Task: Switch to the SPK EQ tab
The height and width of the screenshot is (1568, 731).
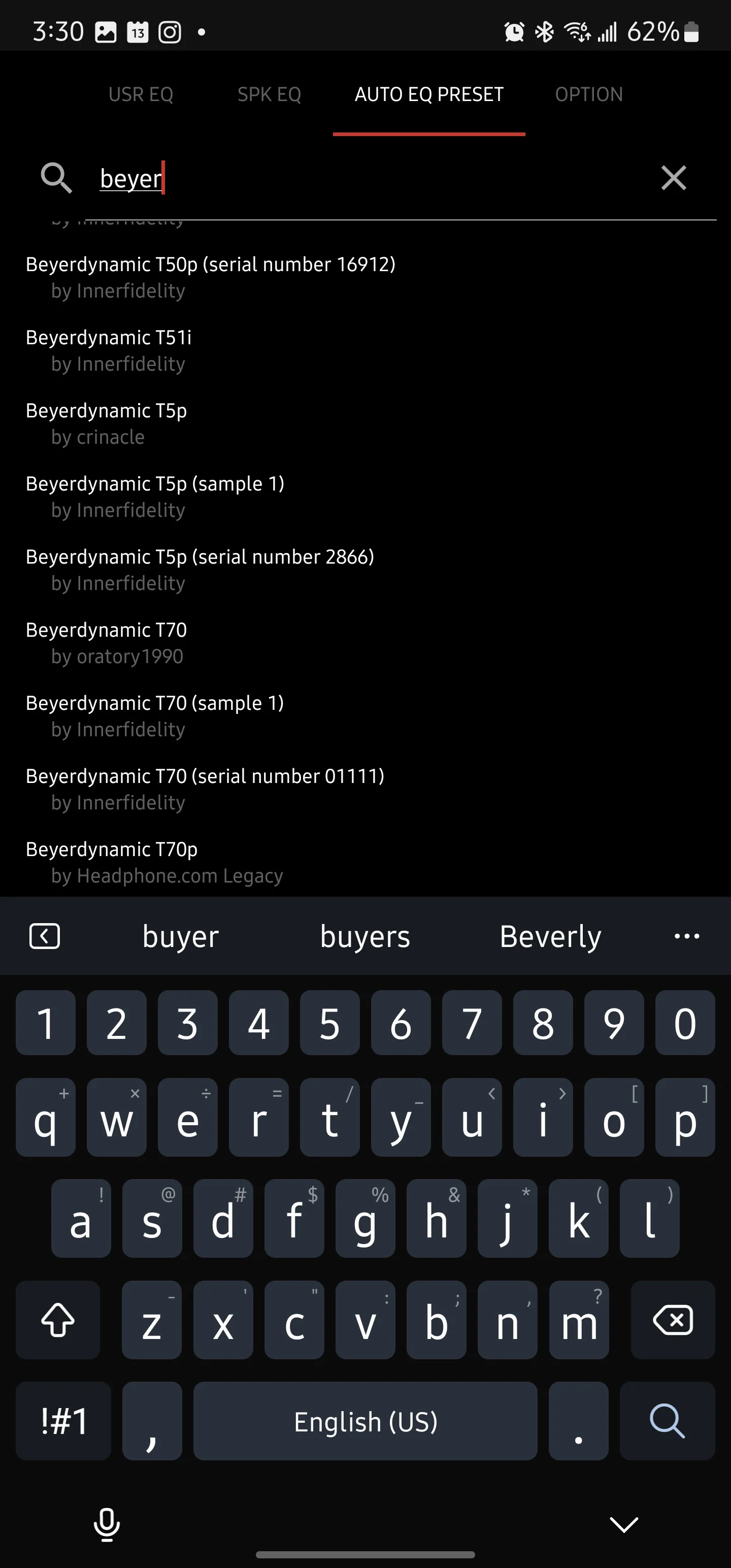Action: pyautogui.click(x=270, y=94)
